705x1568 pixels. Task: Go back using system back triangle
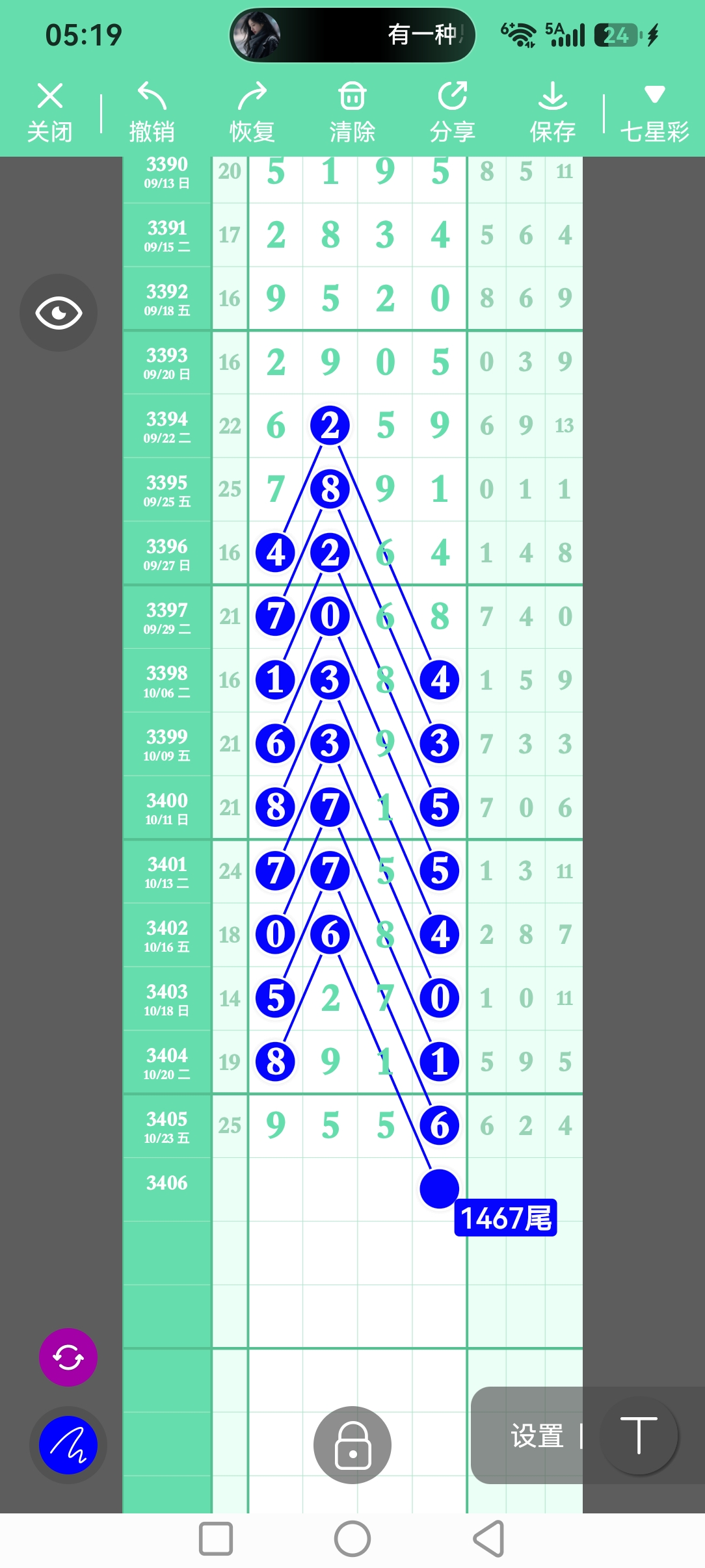(x=489, y=1539)
